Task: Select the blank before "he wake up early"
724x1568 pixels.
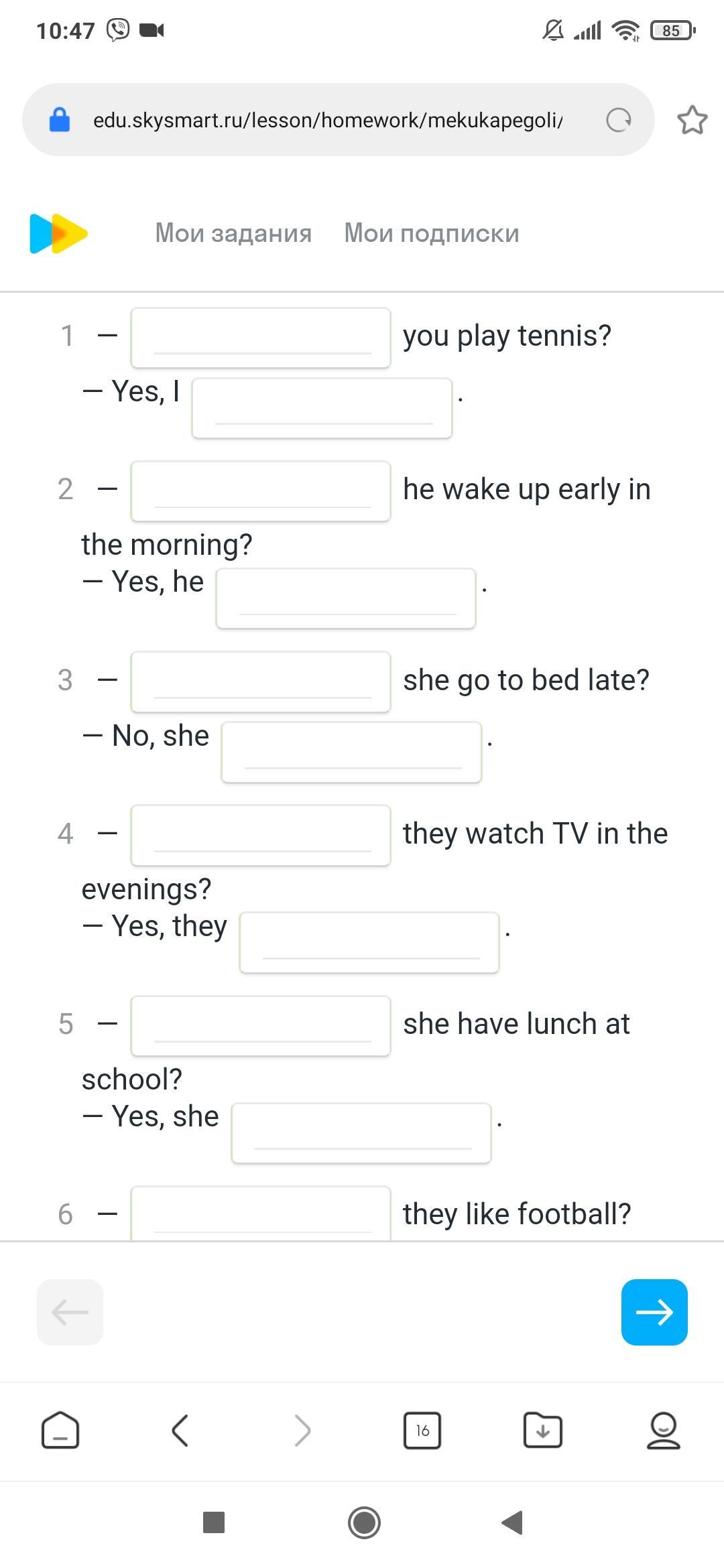Action: (261, 491)
